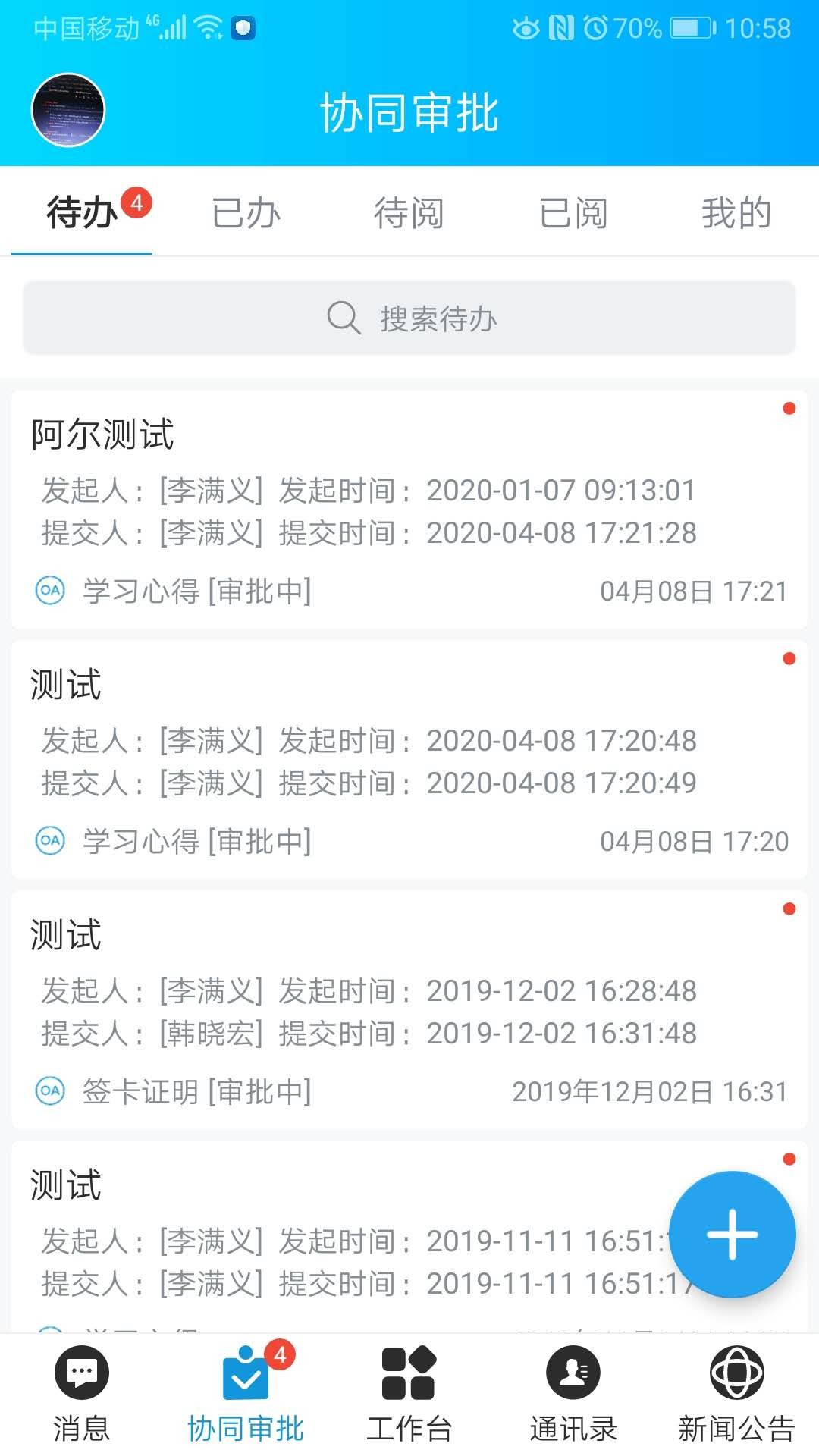Open the 签卡证明 card from 韩晓宏

coord(409,1010)
